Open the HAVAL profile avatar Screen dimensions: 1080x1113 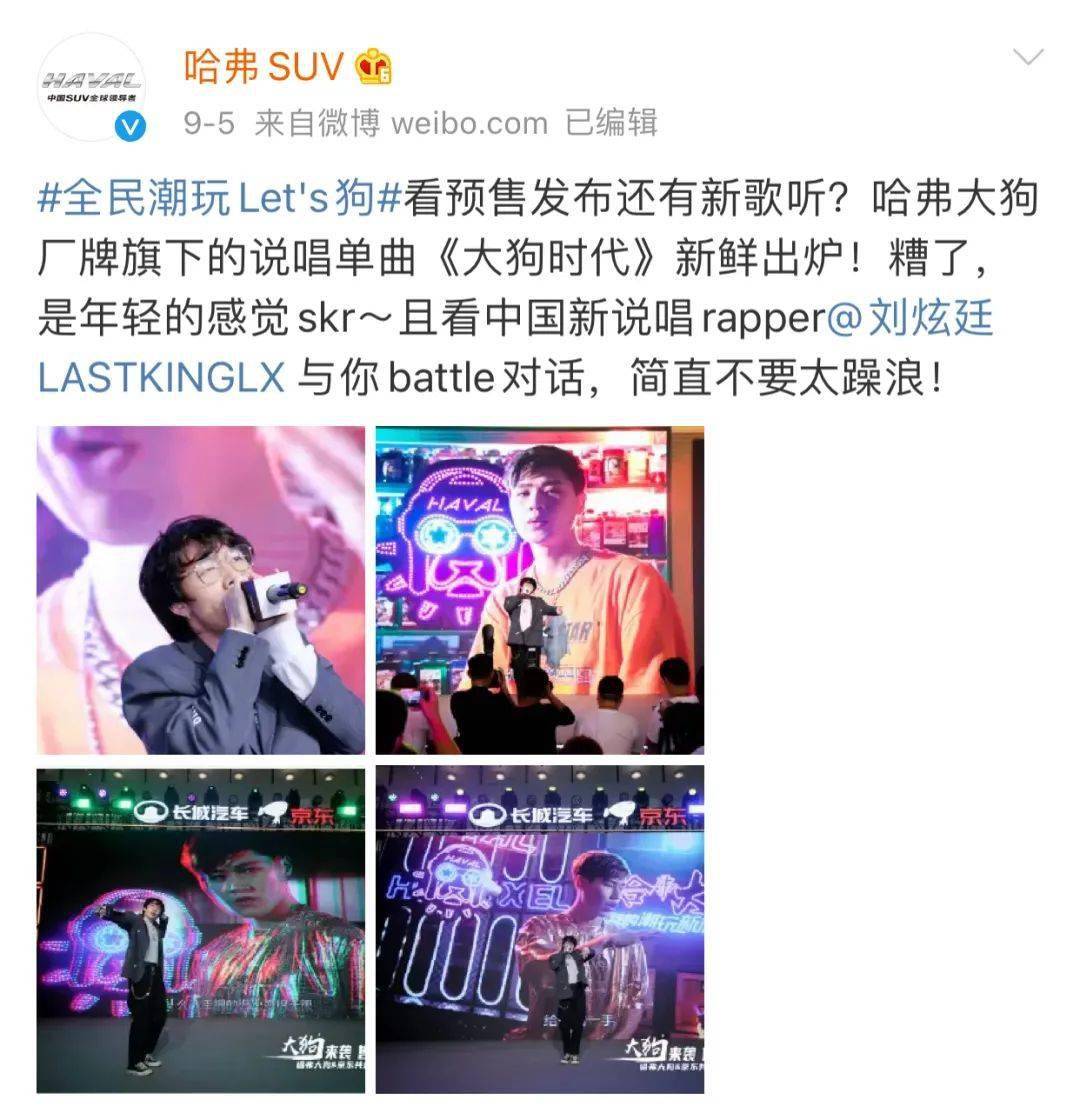point(95,78)
